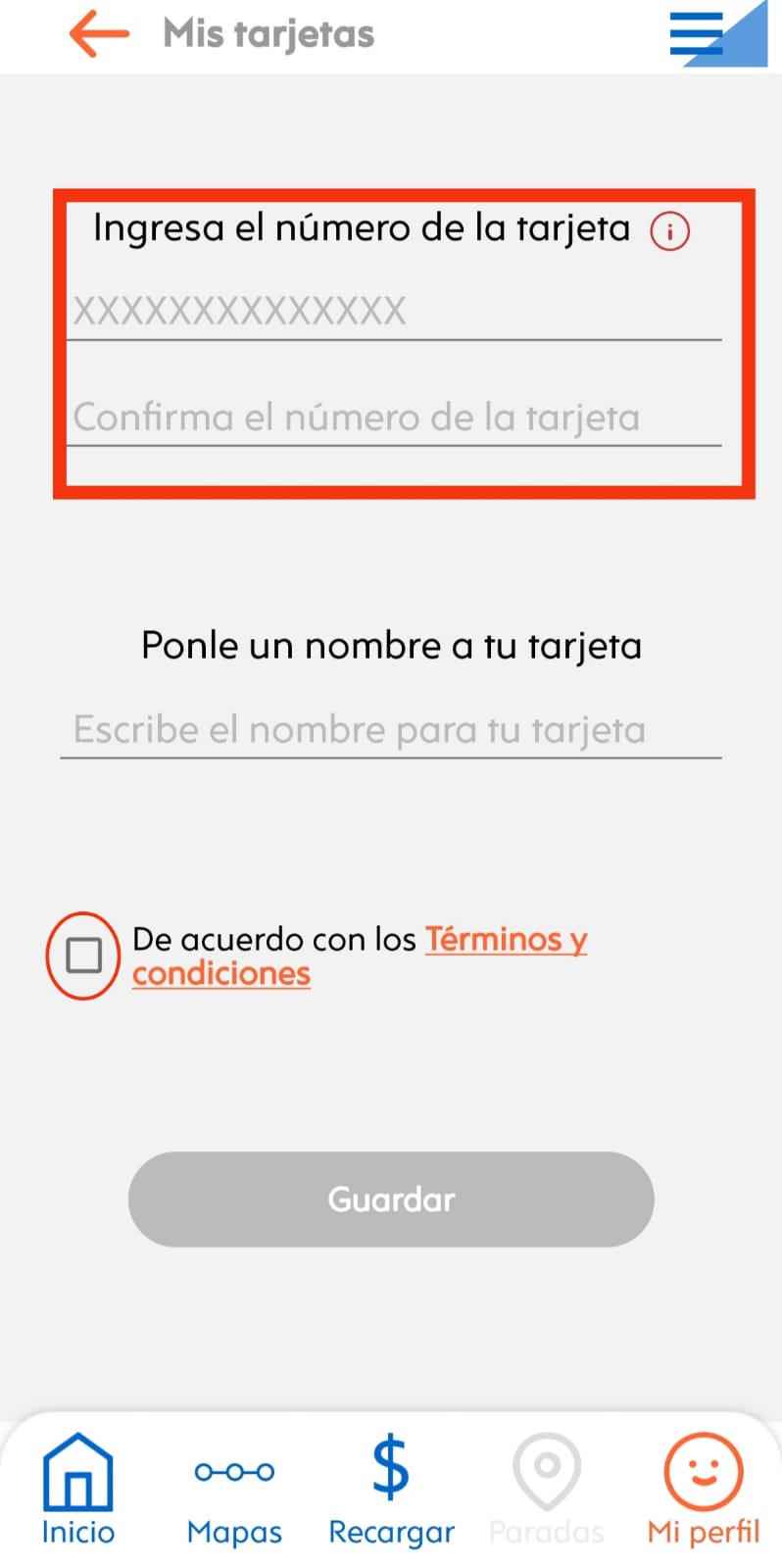Return using the Mis tarjetas back control
The width and height of the screenshot is (782, 1568).
96,33
